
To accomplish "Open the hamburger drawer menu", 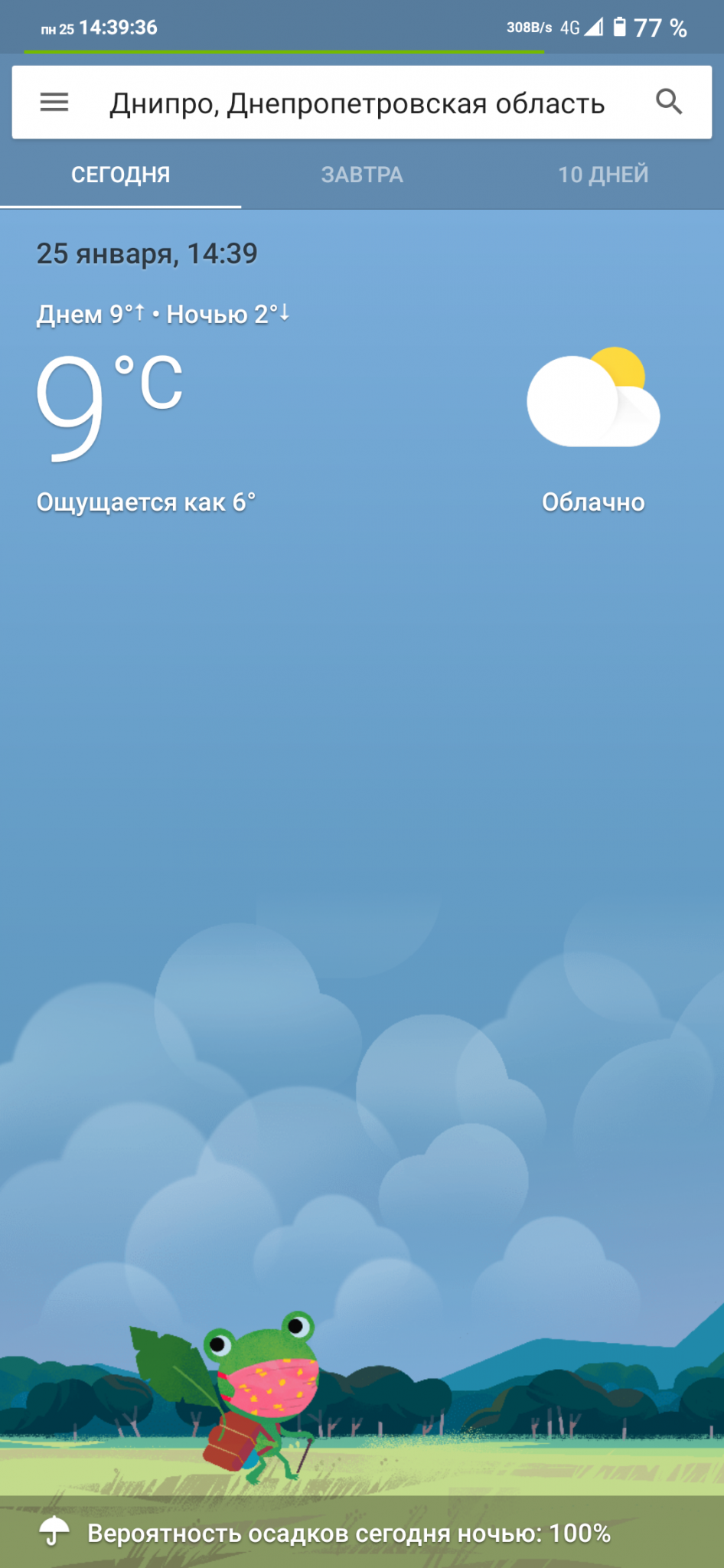I will [x=54, y=102].
